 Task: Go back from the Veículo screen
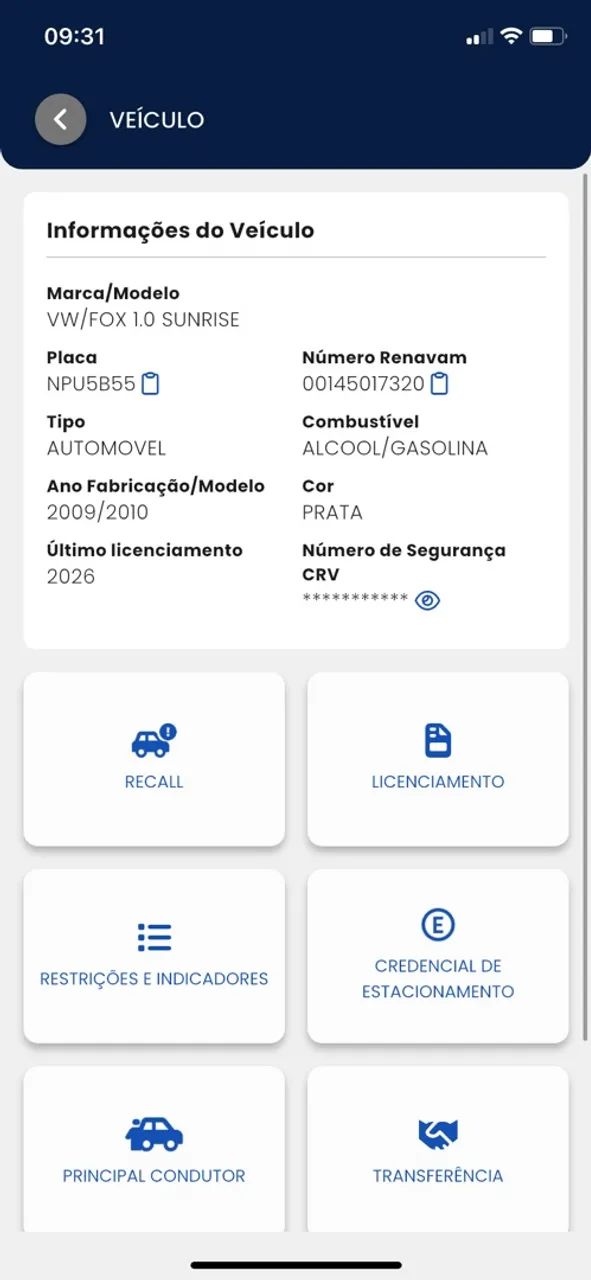click(x=60, y=120)
